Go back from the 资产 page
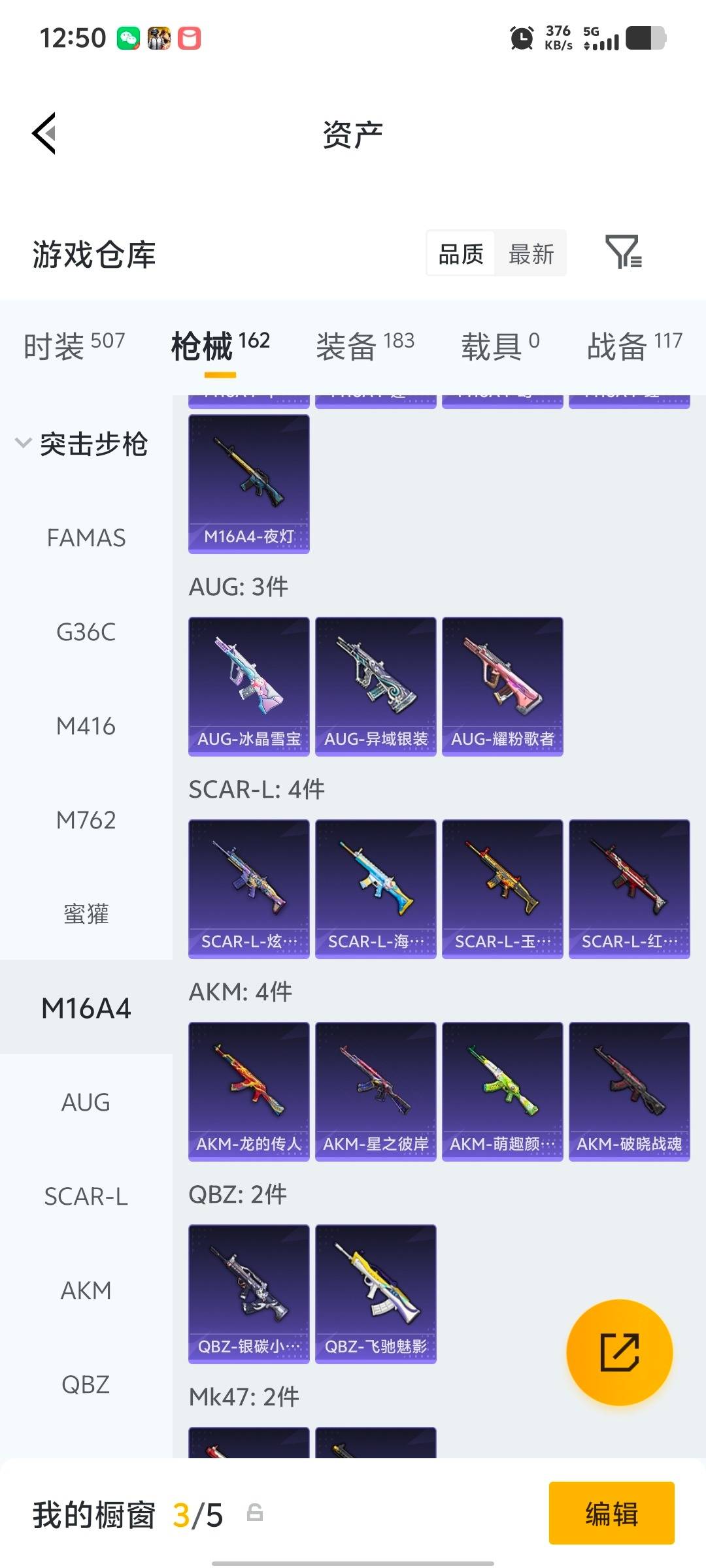Viewport: 706px width, 1568px height. 44,133
